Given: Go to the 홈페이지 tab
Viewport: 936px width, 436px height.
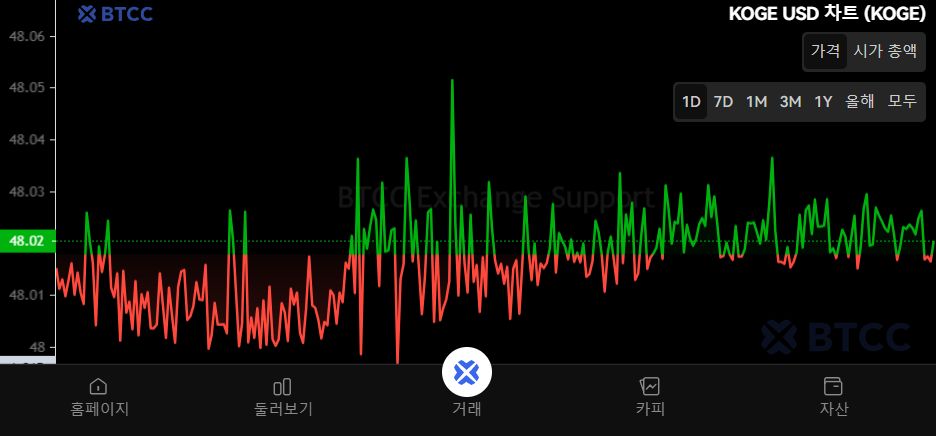Looking at the screenshot, I should [99, 397].
